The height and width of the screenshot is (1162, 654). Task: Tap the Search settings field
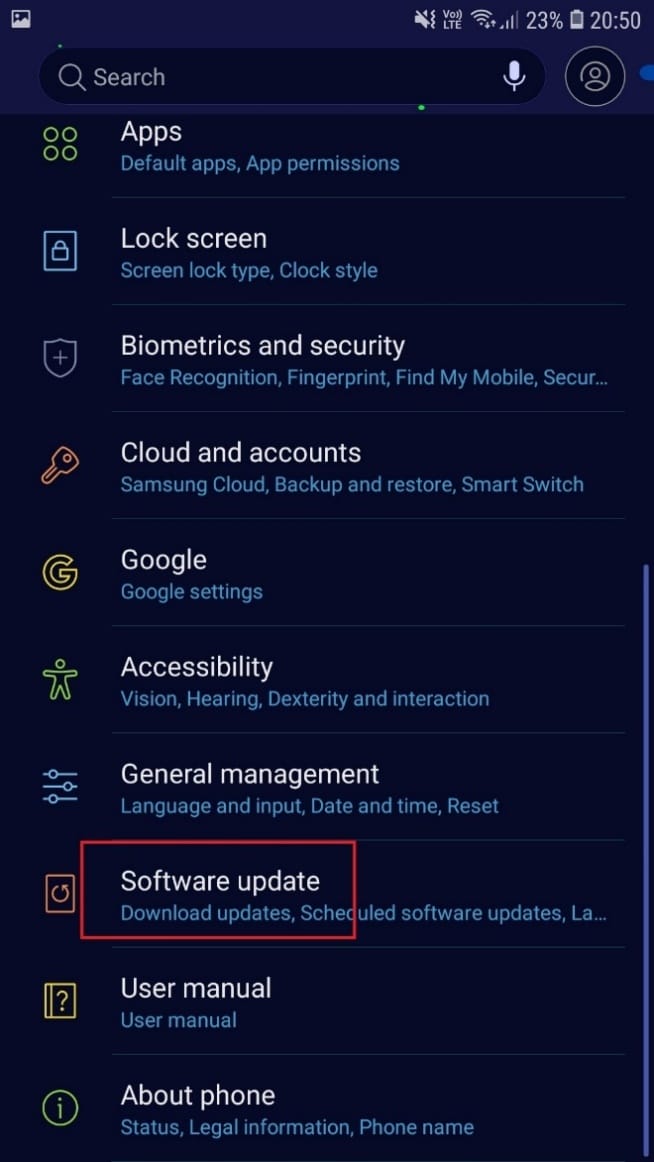[x=270, y=77]
